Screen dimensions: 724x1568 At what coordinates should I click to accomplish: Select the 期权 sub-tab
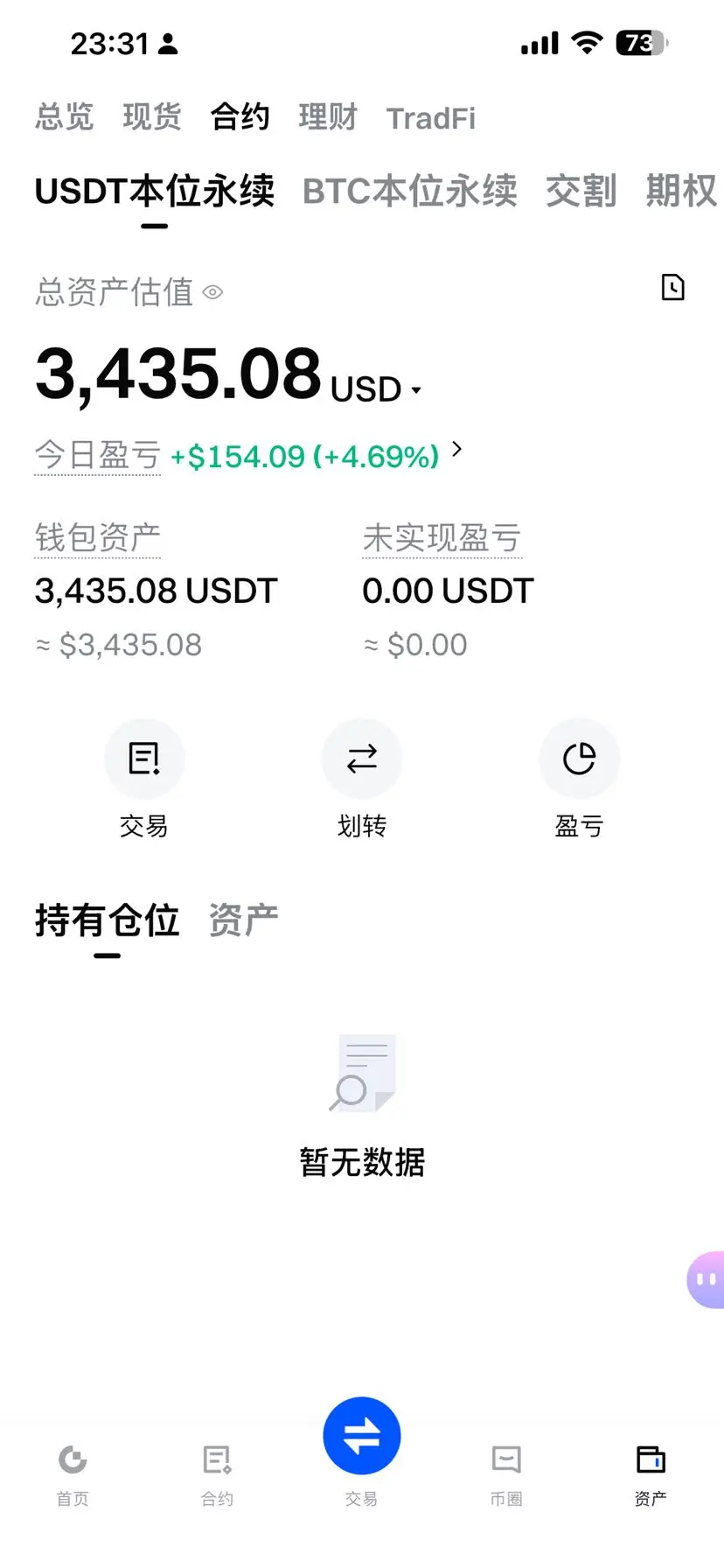680,192
